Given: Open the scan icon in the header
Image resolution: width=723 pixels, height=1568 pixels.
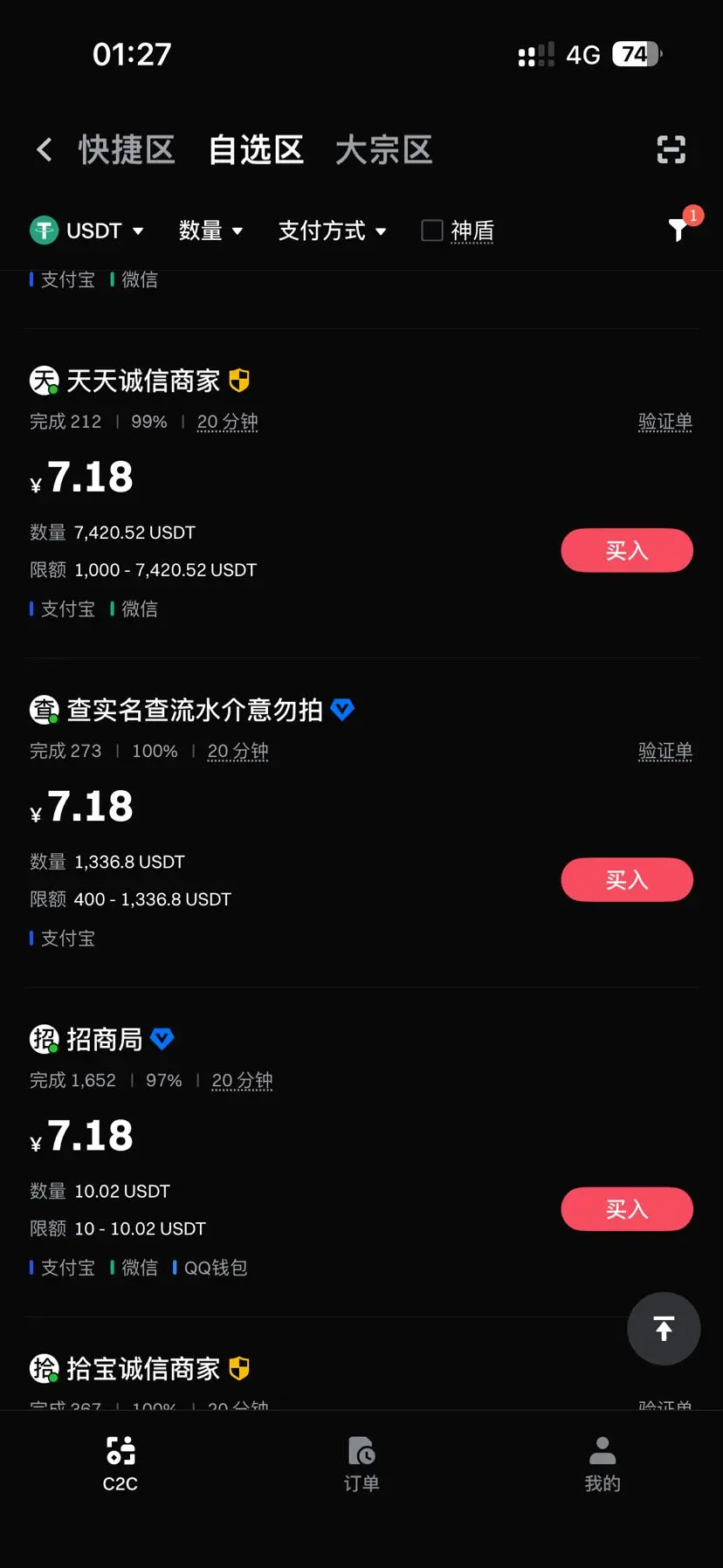Looking at the screenshot, I should pyautogui.click(x=671, y=150).
